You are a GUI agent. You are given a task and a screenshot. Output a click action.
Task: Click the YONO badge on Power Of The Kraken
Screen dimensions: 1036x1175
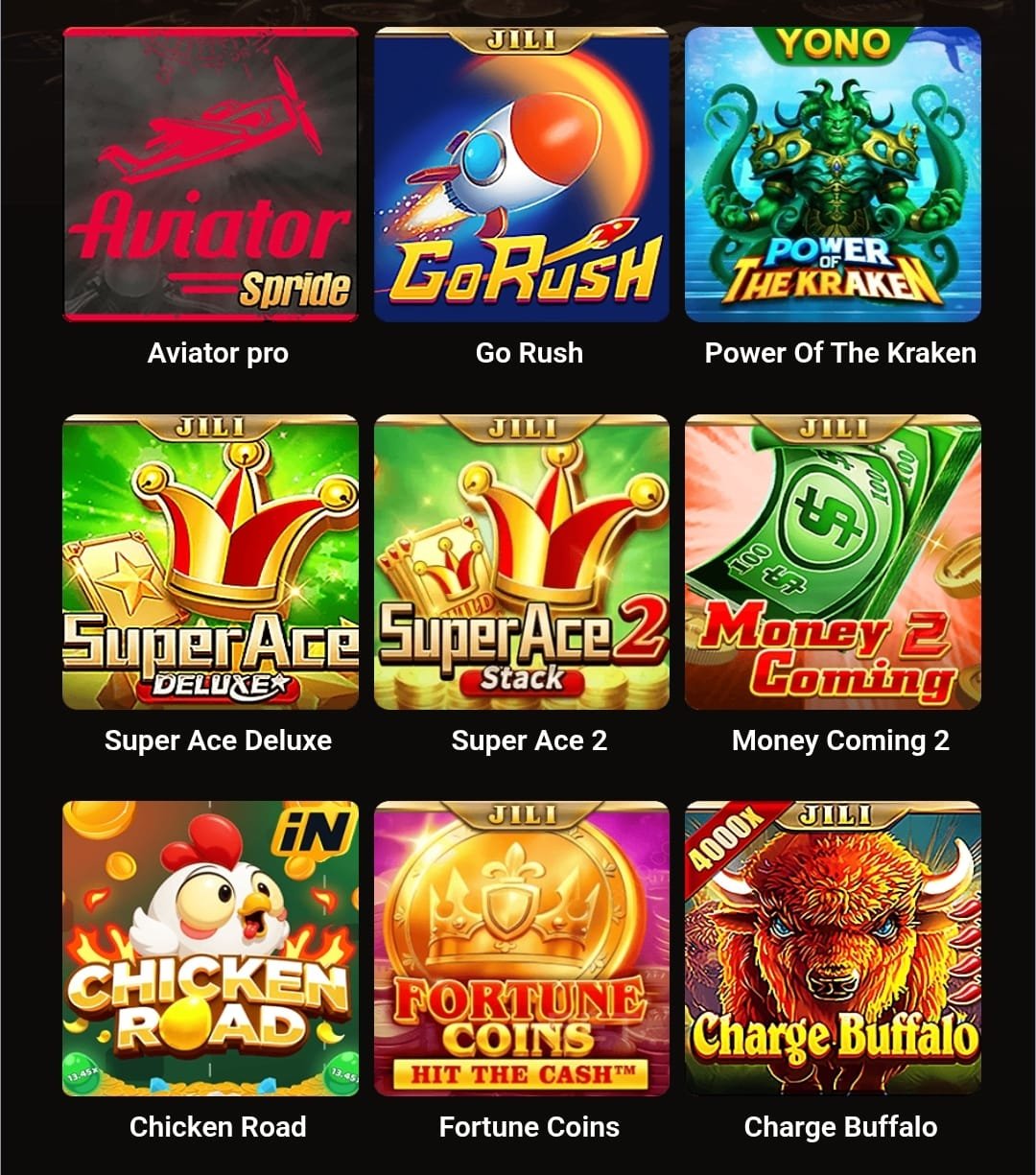(837, 43)
